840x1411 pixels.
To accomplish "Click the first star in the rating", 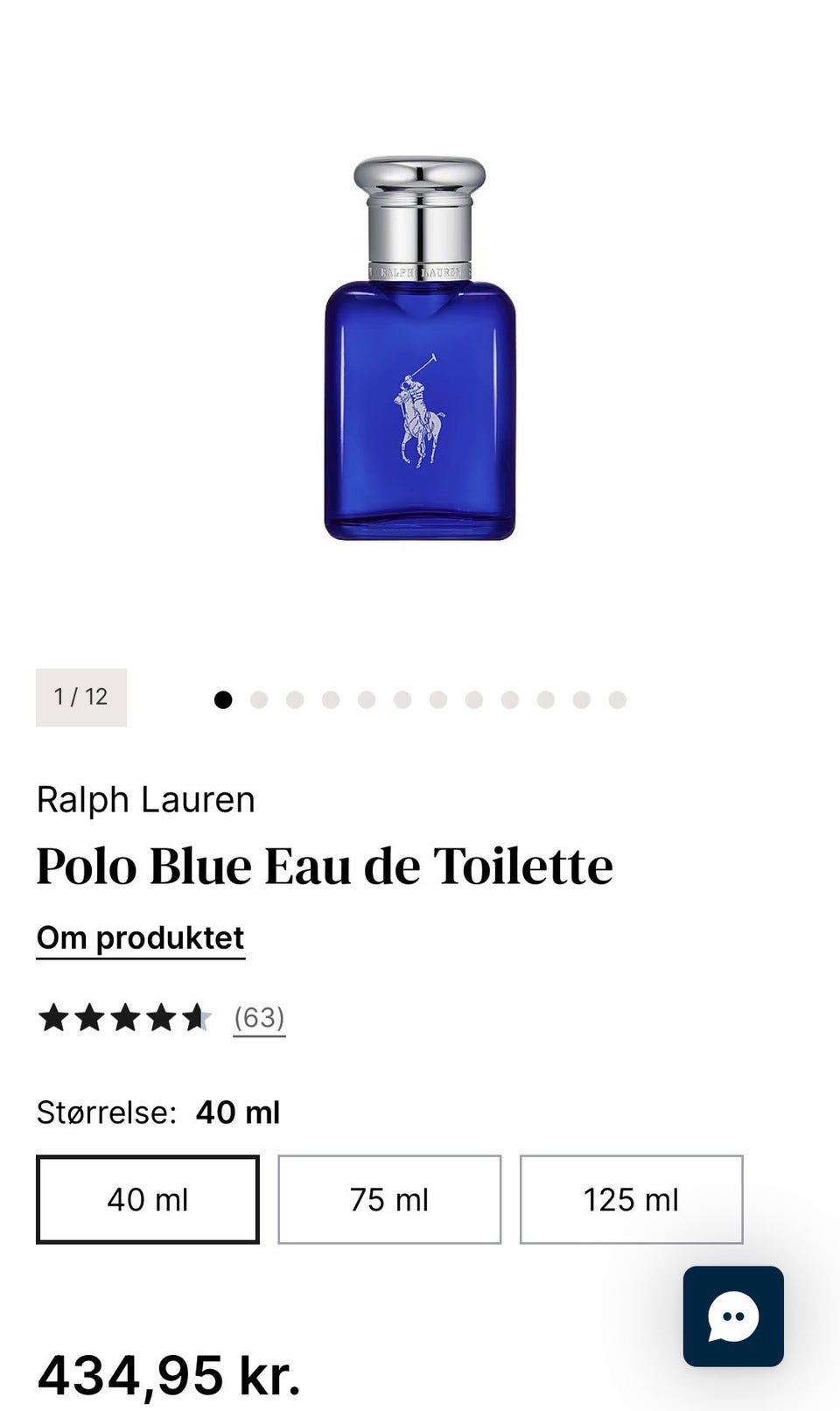I will point(52,1017).
